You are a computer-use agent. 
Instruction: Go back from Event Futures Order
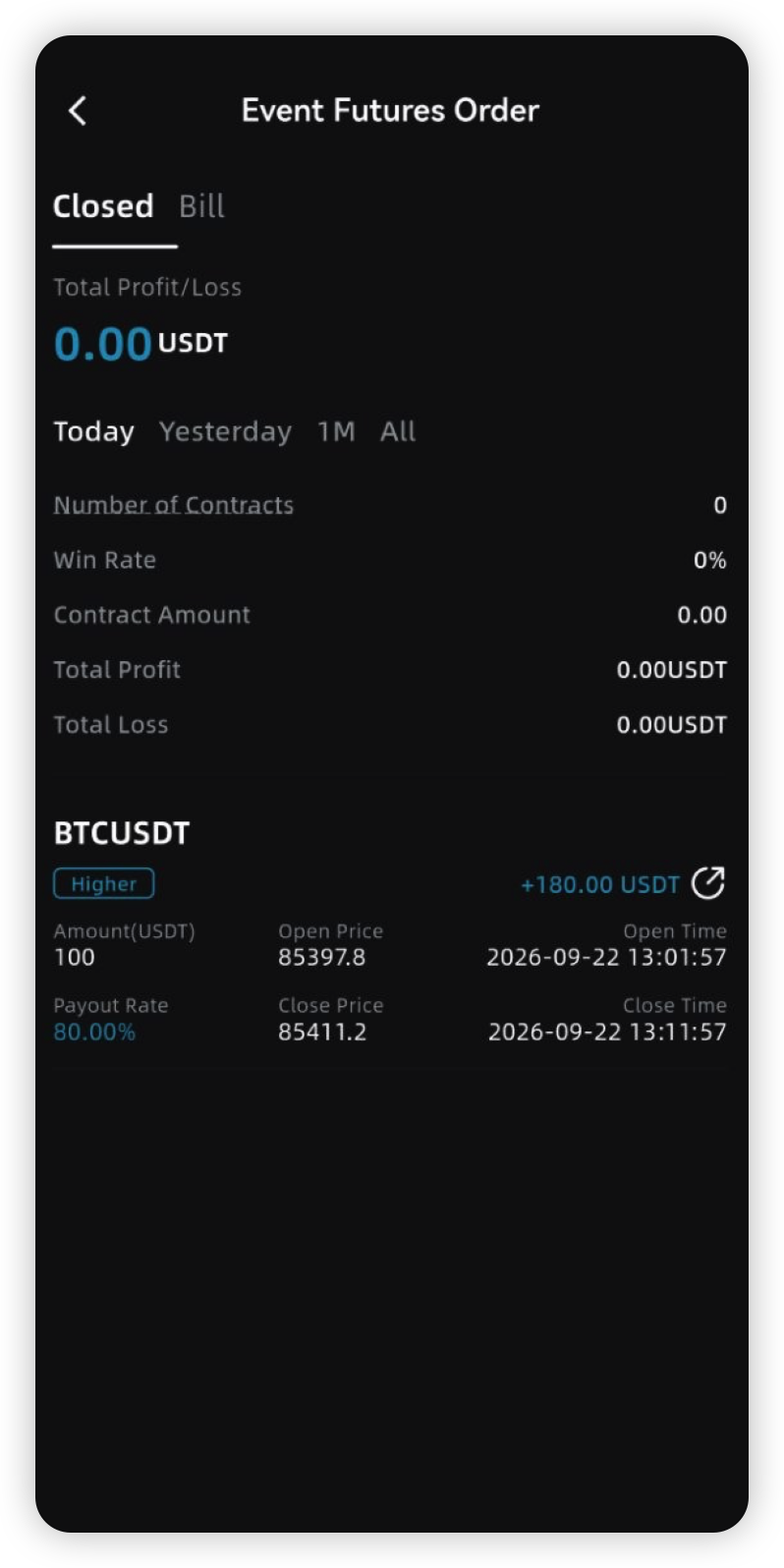click(x=78, y=111)
